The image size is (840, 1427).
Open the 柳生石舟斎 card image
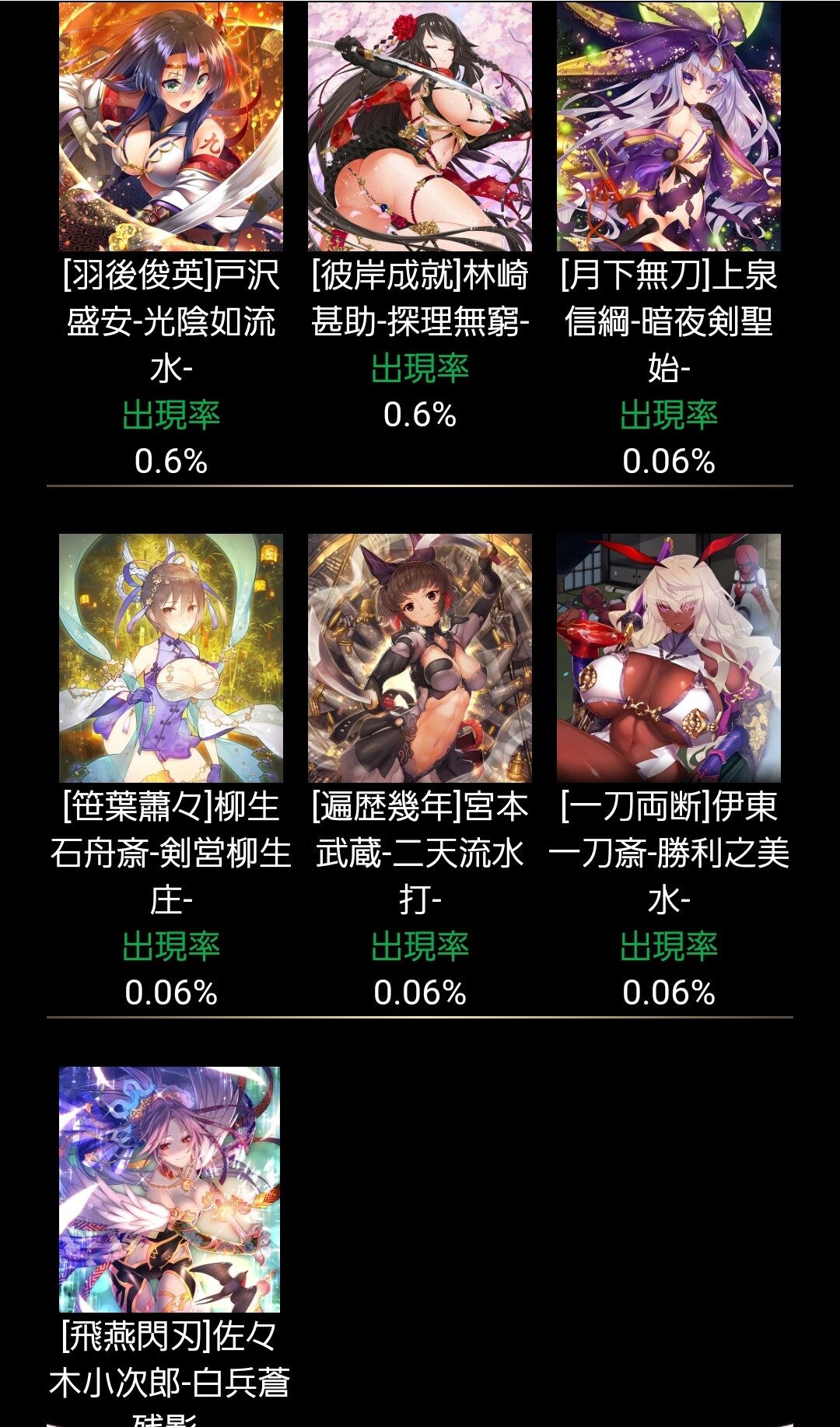171,657
